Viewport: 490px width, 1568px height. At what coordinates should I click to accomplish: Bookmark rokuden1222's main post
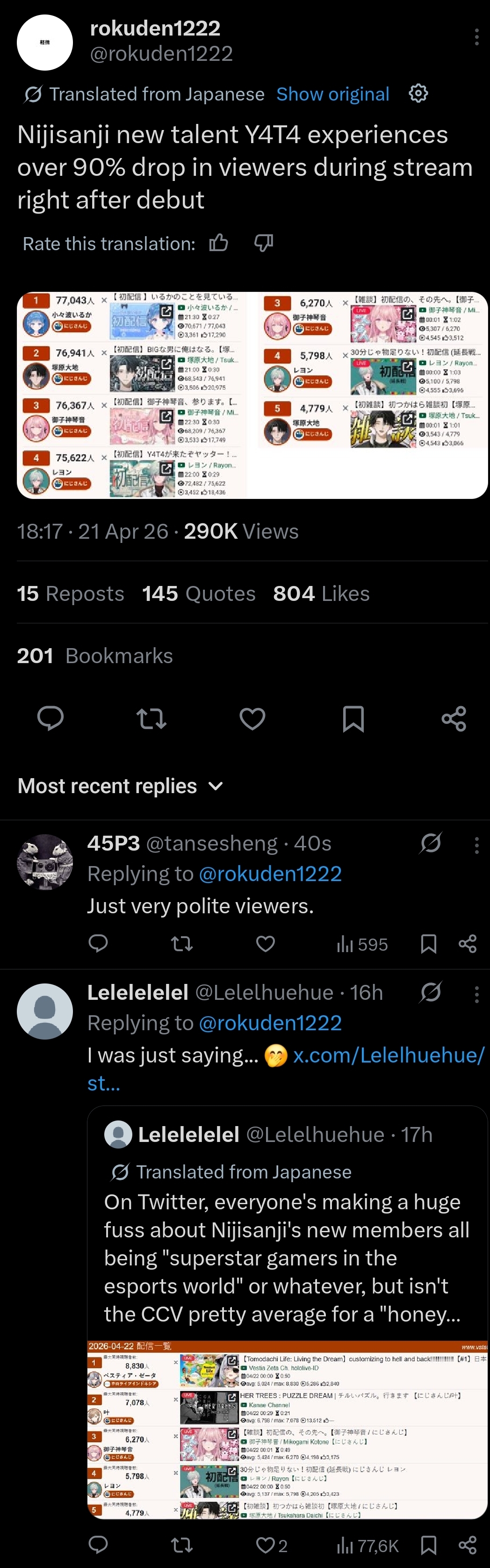click(353, 718)
